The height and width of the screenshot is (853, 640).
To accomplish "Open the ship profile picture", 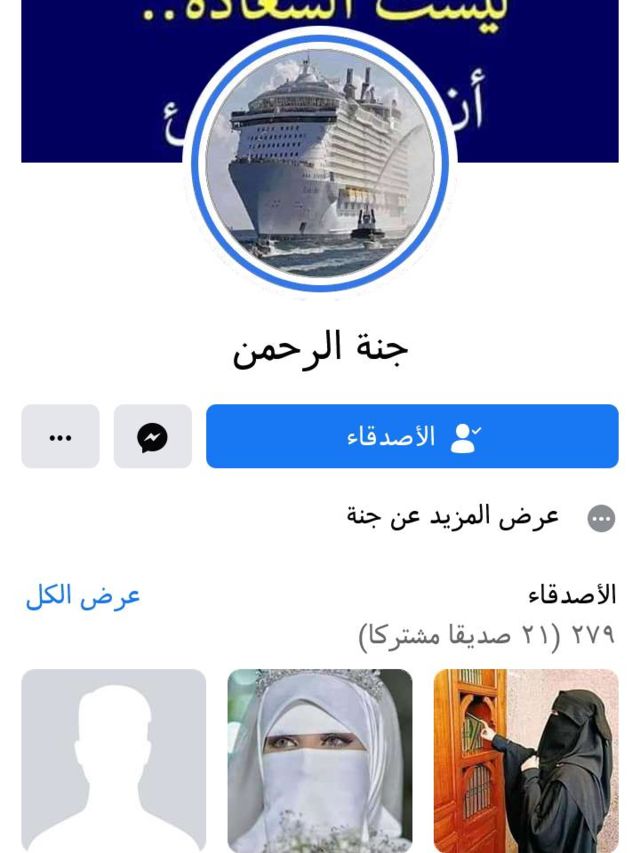I will [x=320, y=162].
